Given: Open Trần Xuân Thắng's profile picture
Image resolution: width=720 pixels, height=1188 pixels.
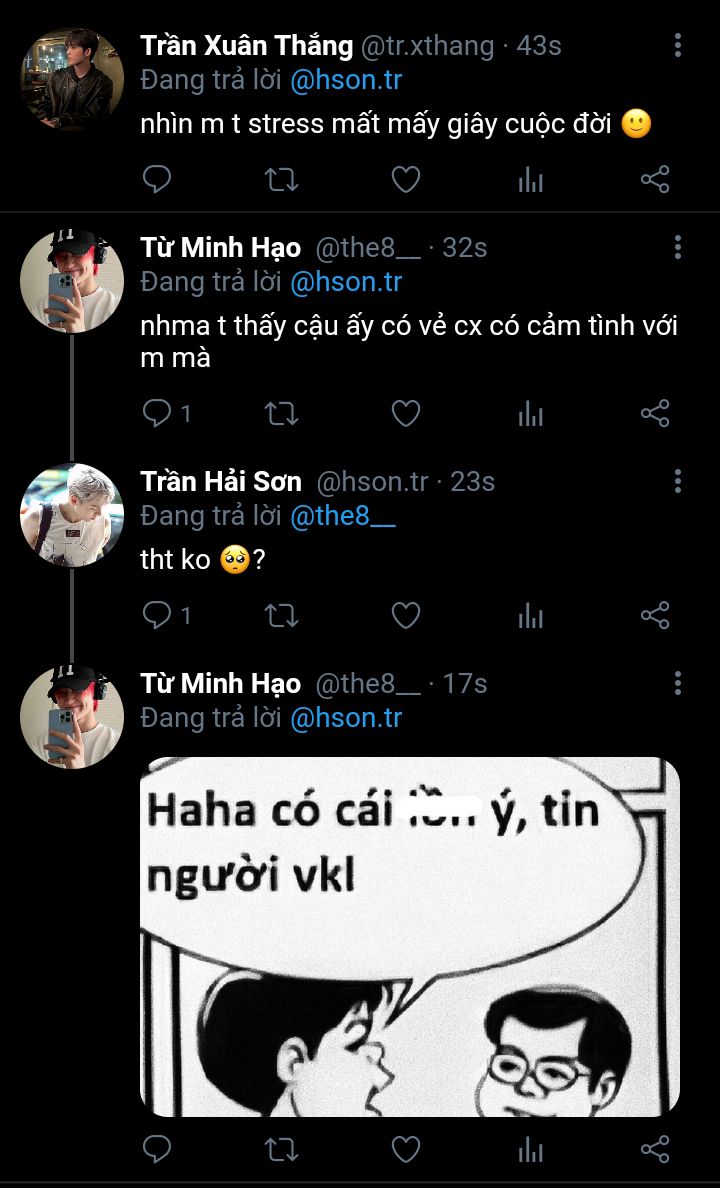Looking at the screenshot, I should [72, 79].
